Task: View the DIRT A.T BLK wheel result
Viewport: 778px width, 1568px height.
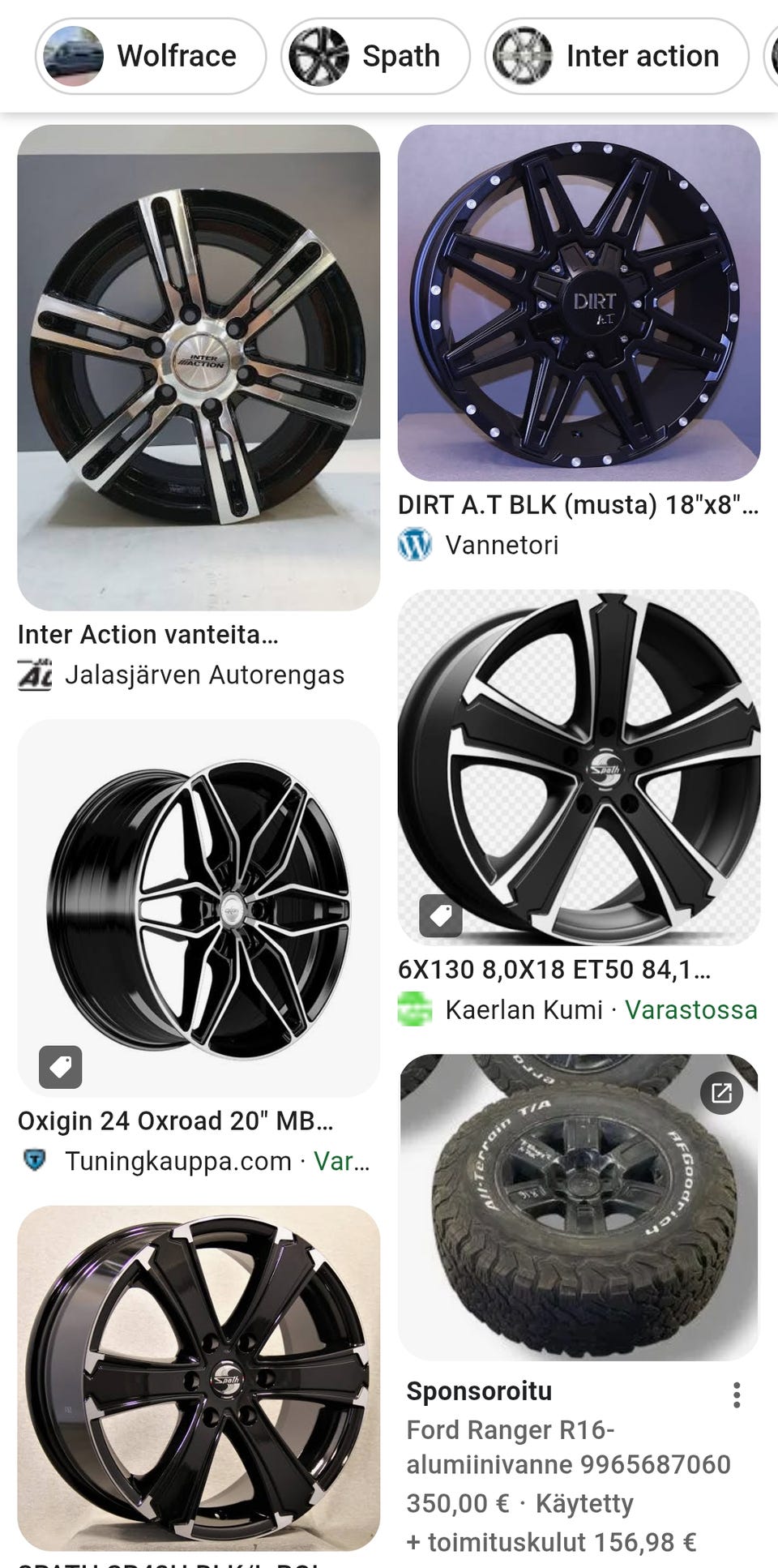Action: [x=579, y=302]
